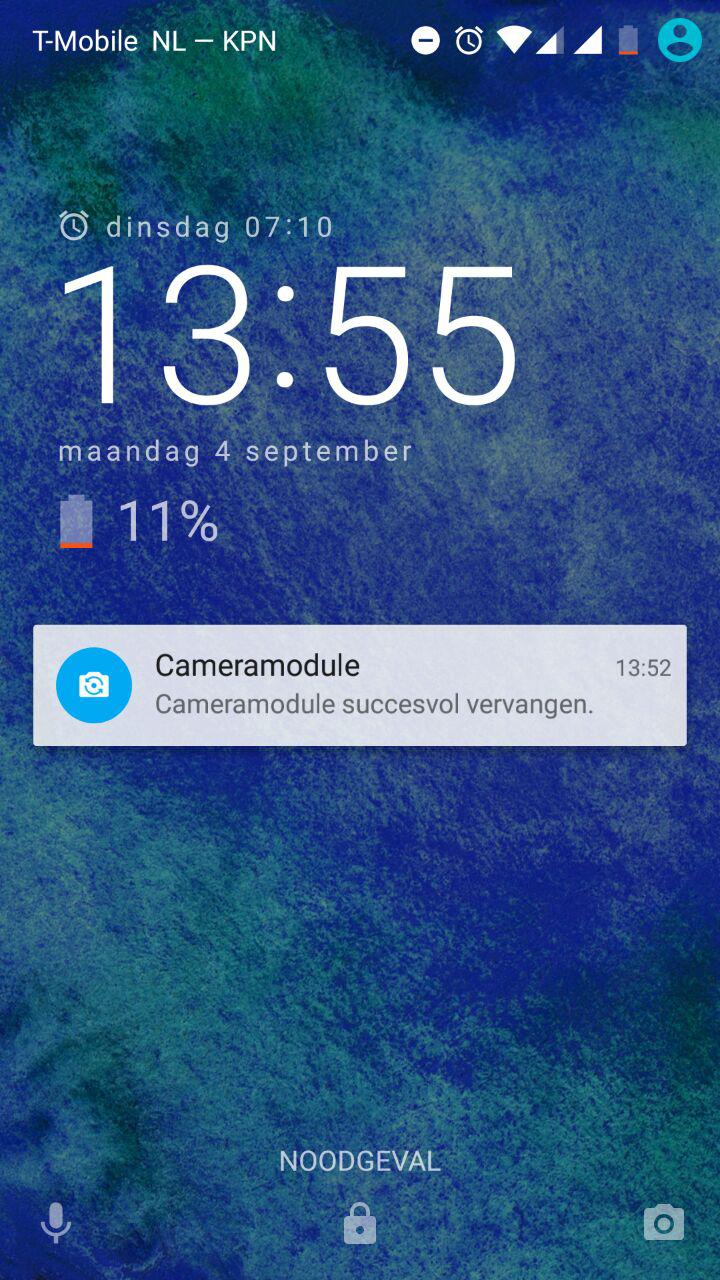This screenshot has width=720, height=1280.
Task: Tap the NOODGEVAL emergency button
Action: point(360,1161)
